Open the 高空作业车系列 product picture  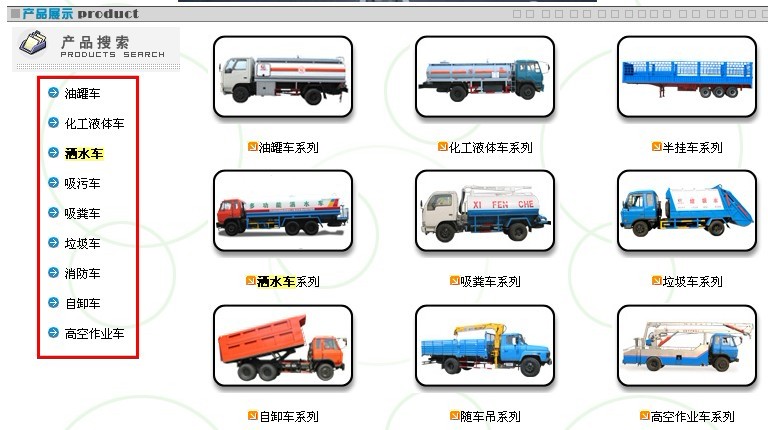(x=685, y=345)
